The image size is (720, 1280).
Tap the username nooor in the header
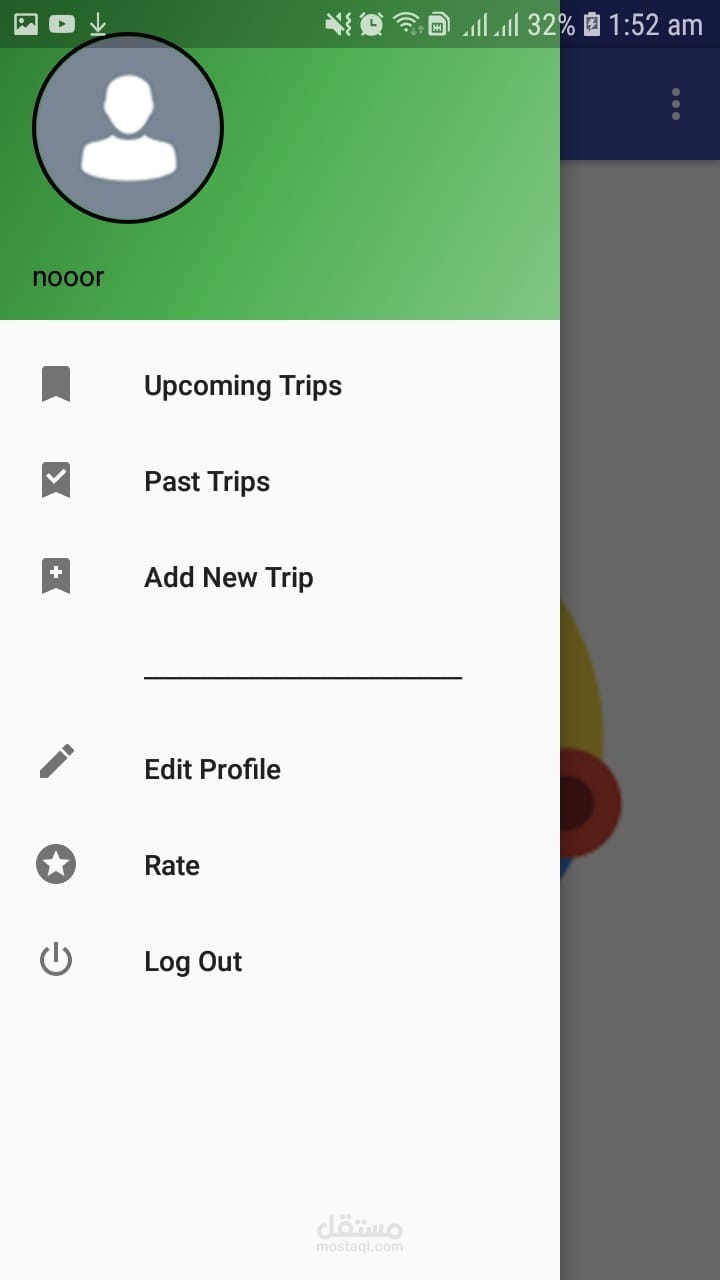pyautogui.click(x=67, y=276)
